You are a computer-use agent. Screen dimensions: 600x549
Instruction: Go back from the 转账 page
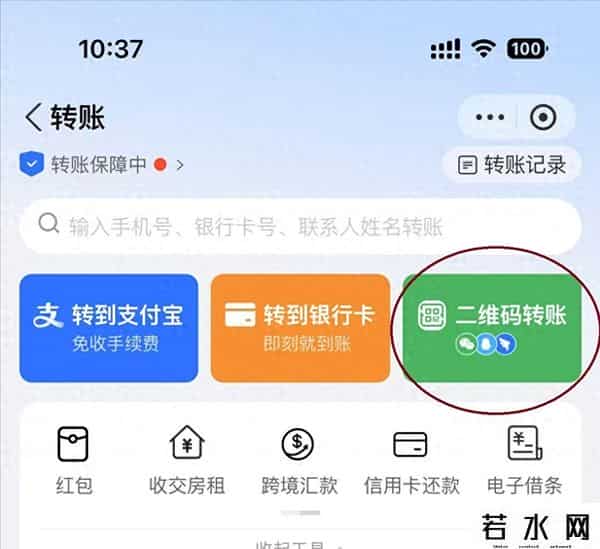click(x=34, y=117)
